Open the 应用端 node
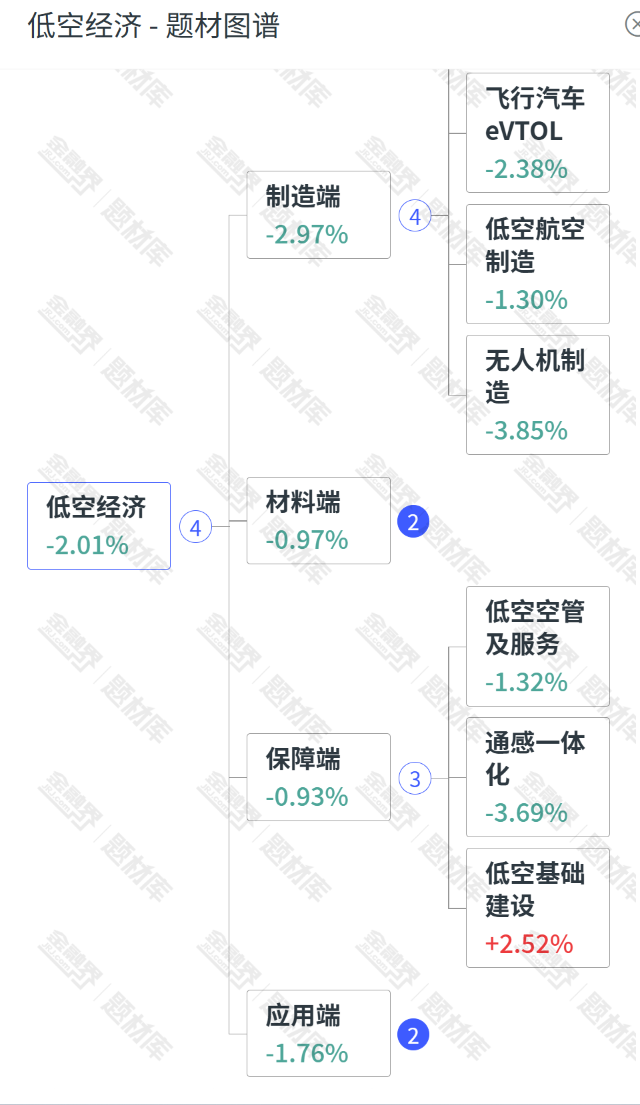This screenshot has width=640, height=1105. 318,1033
